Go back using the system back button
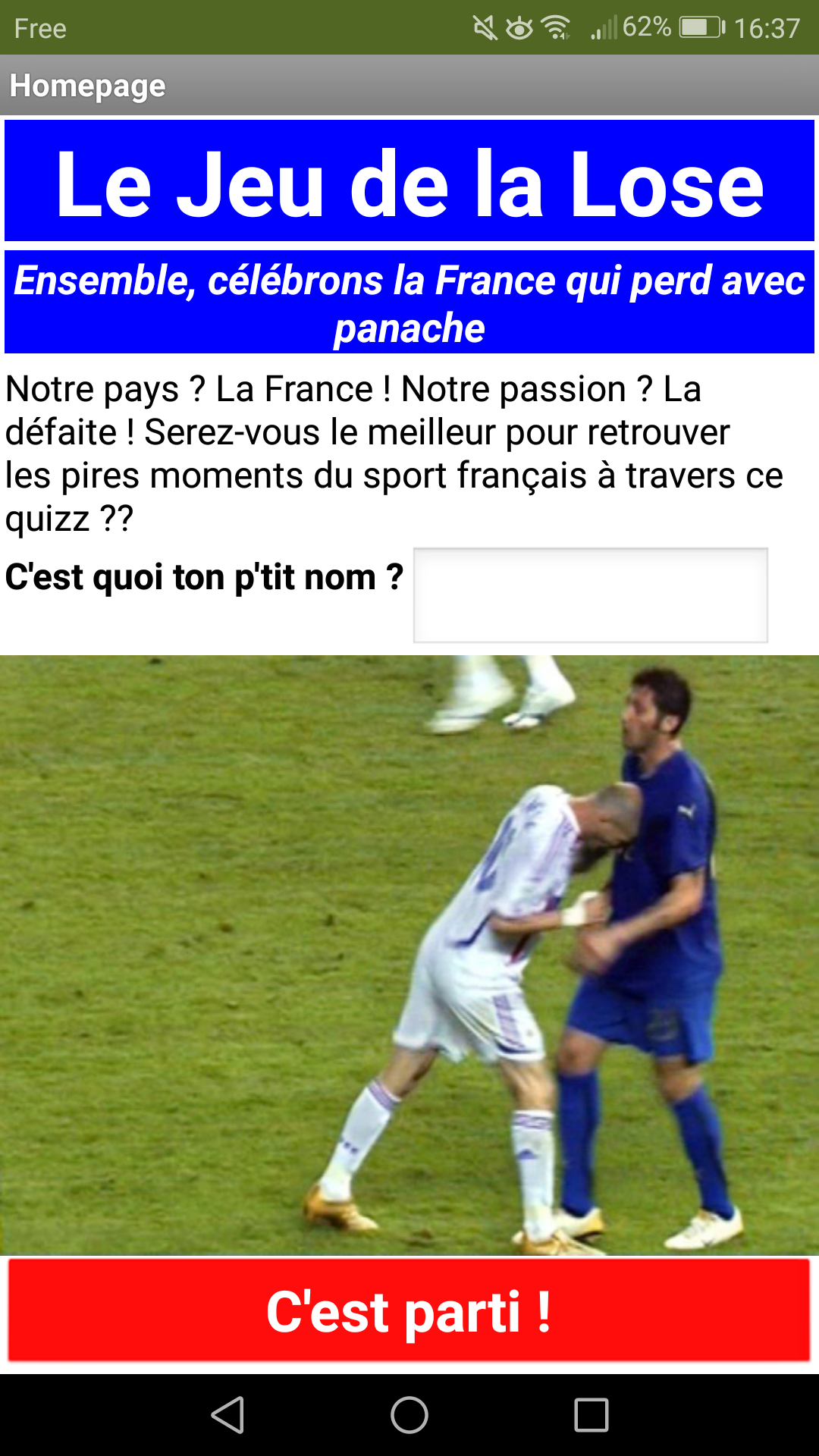Image resolution: width=819 pixels, height=1456 pixels. pyautogui.click(x=227, y=1415)
